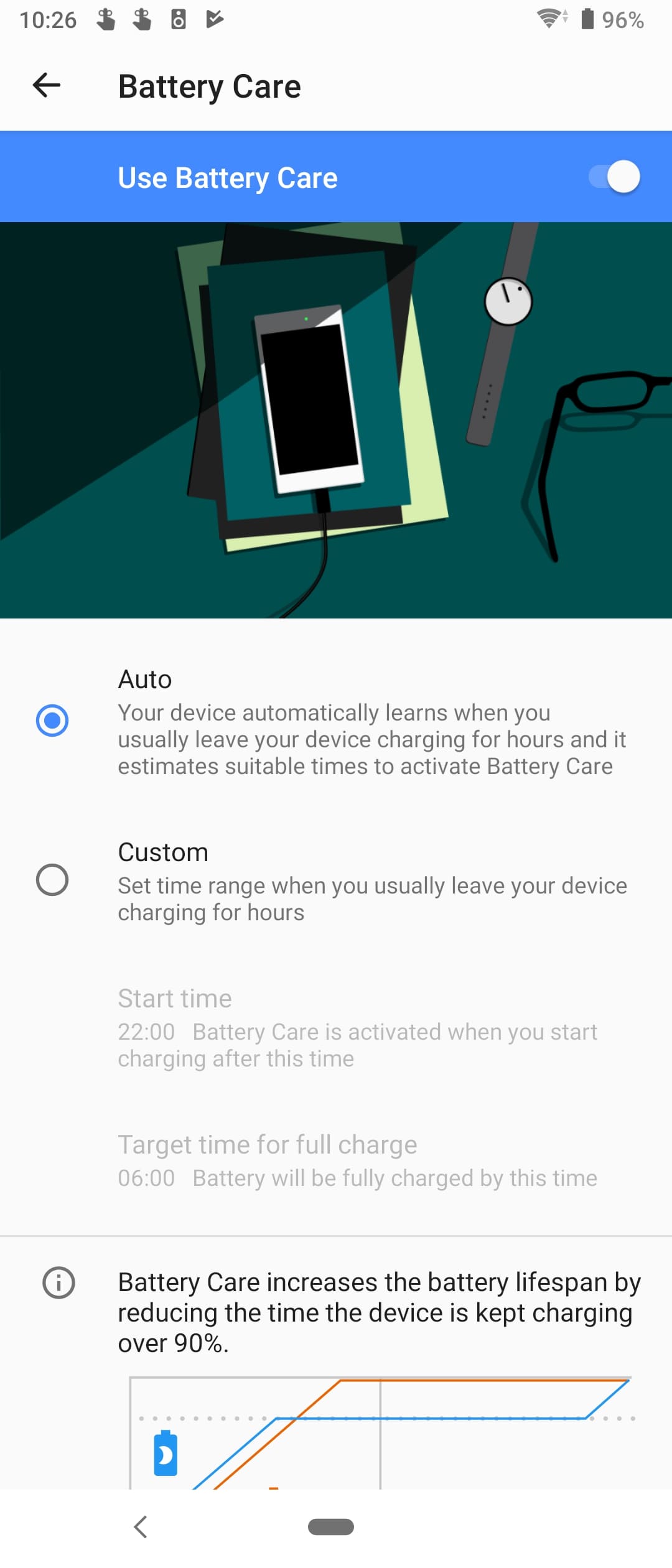The width and height of the screenshot is (672, 1568).
Task: Tap the home pill in navigation bar
Action: 331,1526
